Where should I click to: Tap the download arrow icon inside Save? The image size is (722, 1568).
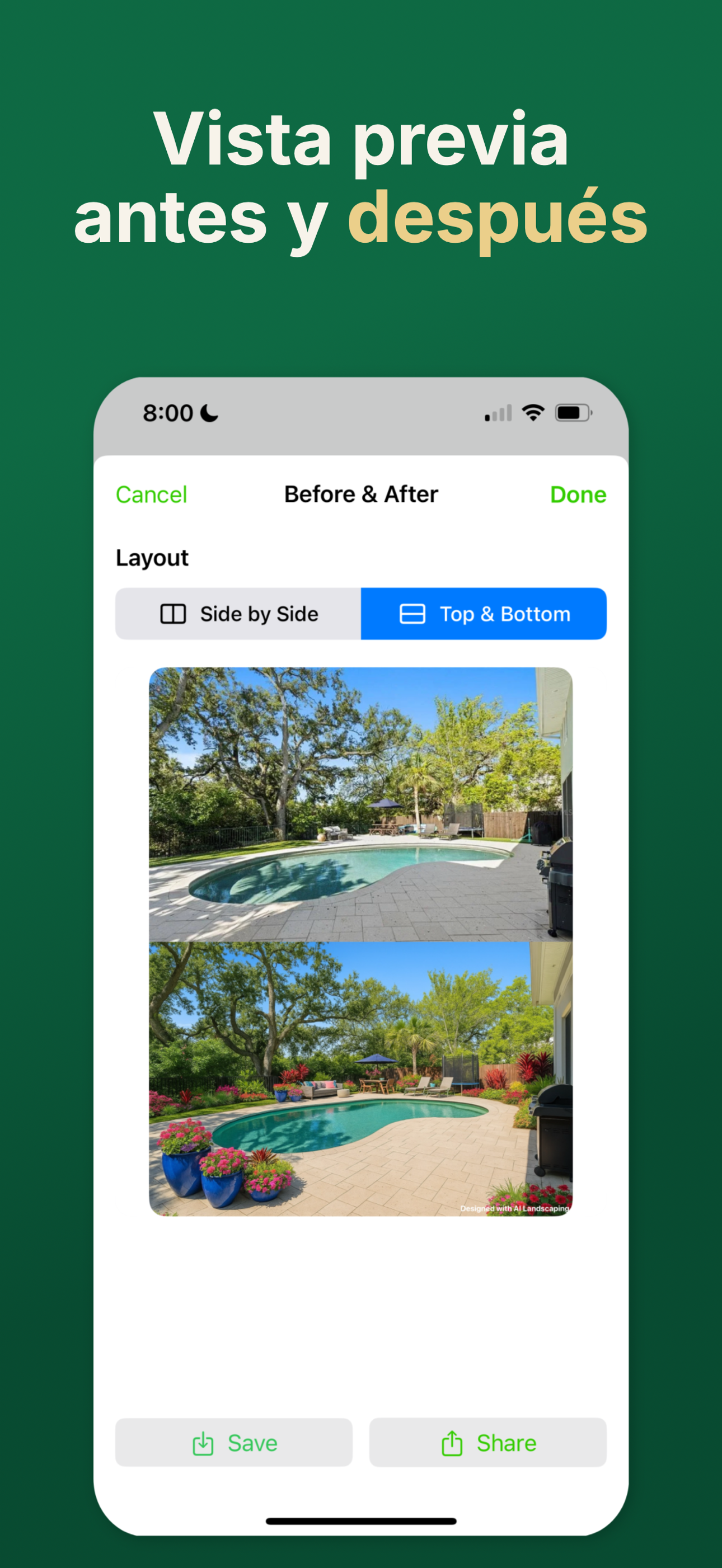[203, 1443]
